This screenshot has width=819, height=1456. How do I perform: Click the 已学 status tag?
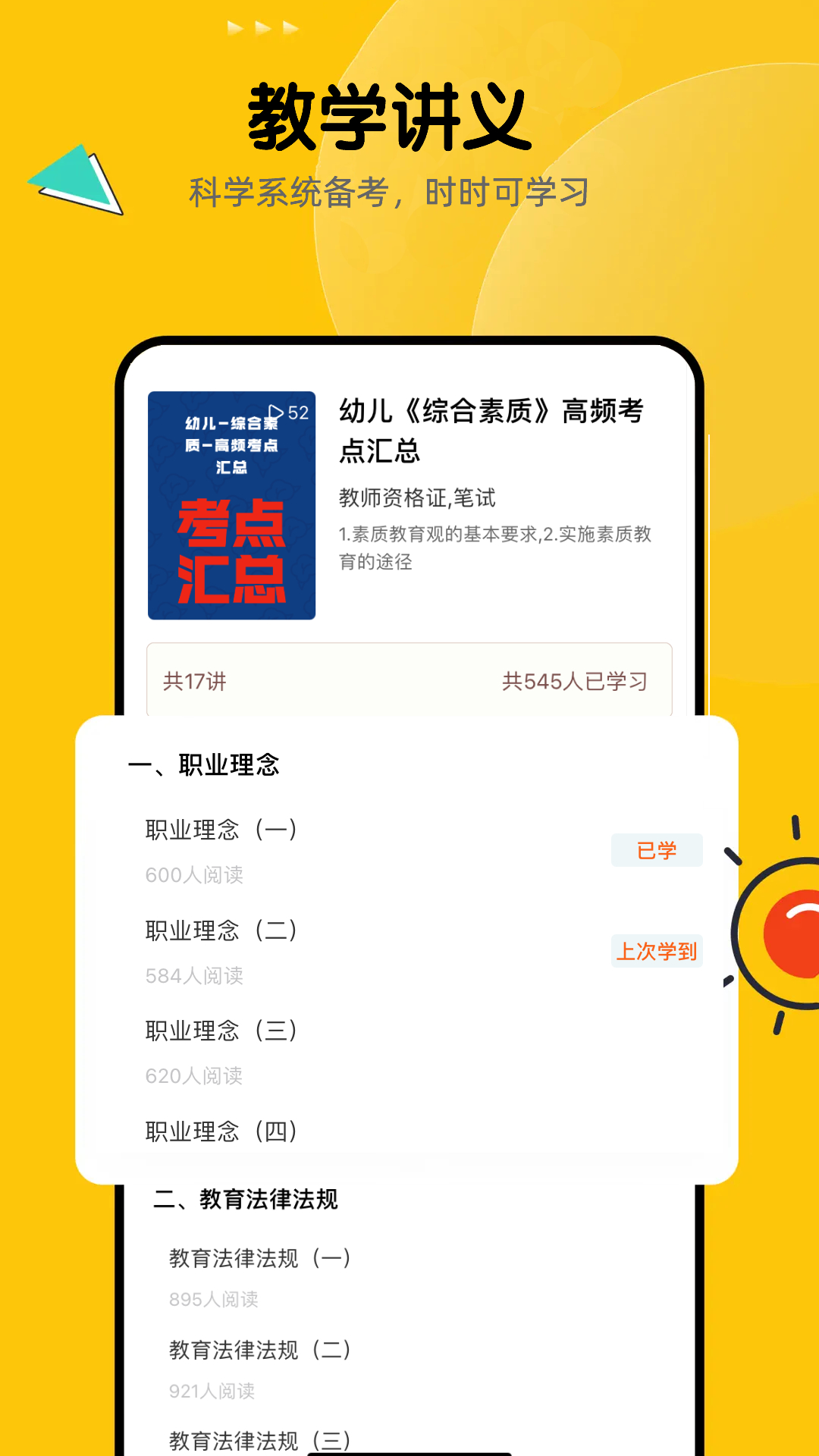click(x=657, y=850)
